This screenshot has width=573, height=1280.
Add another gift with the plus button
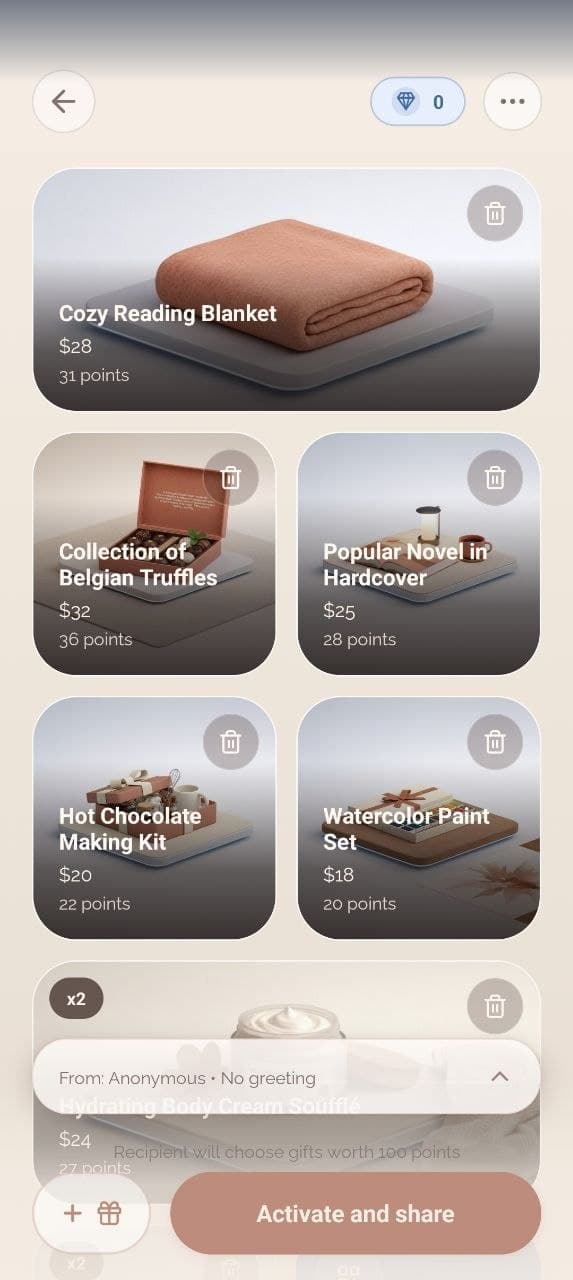coord(91,1213)
